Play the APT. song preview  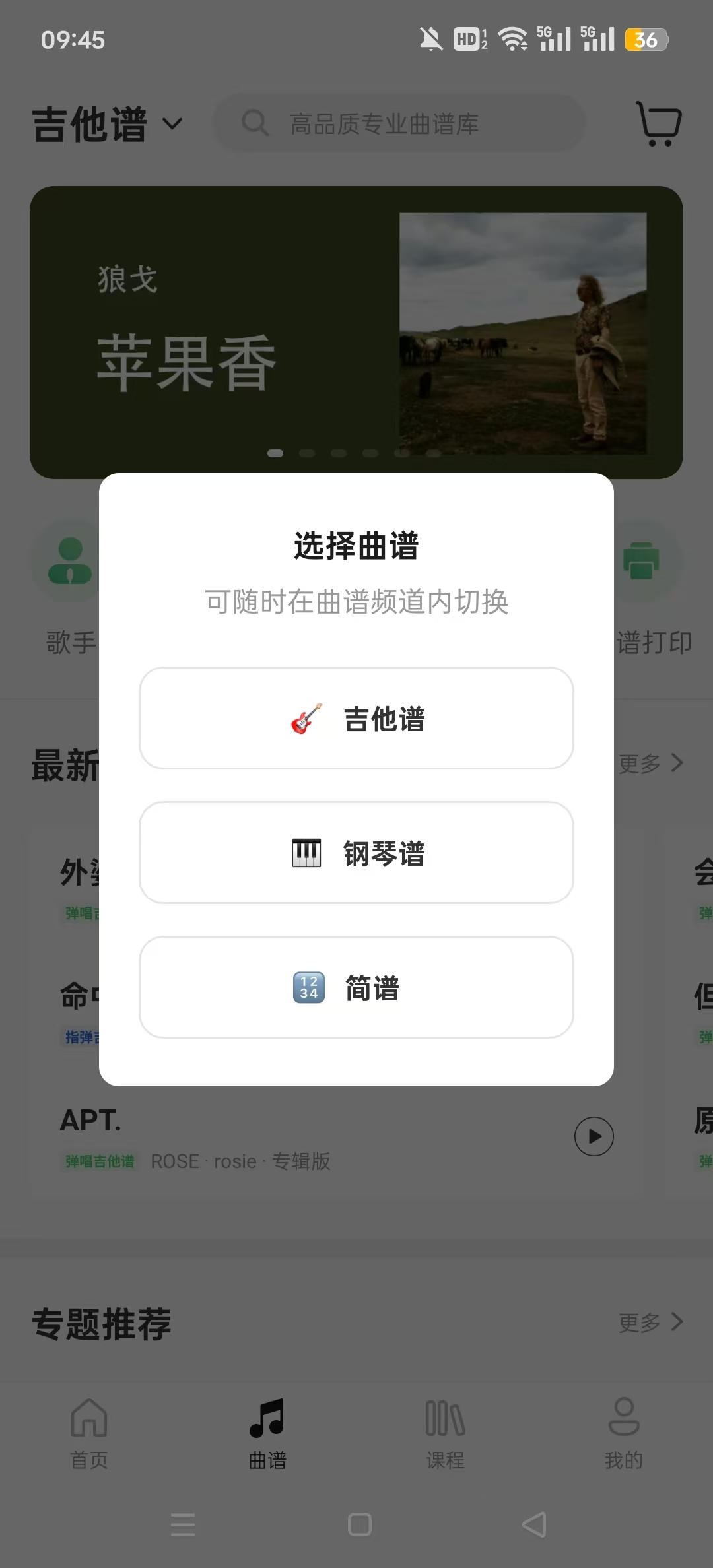point(594,1136)
